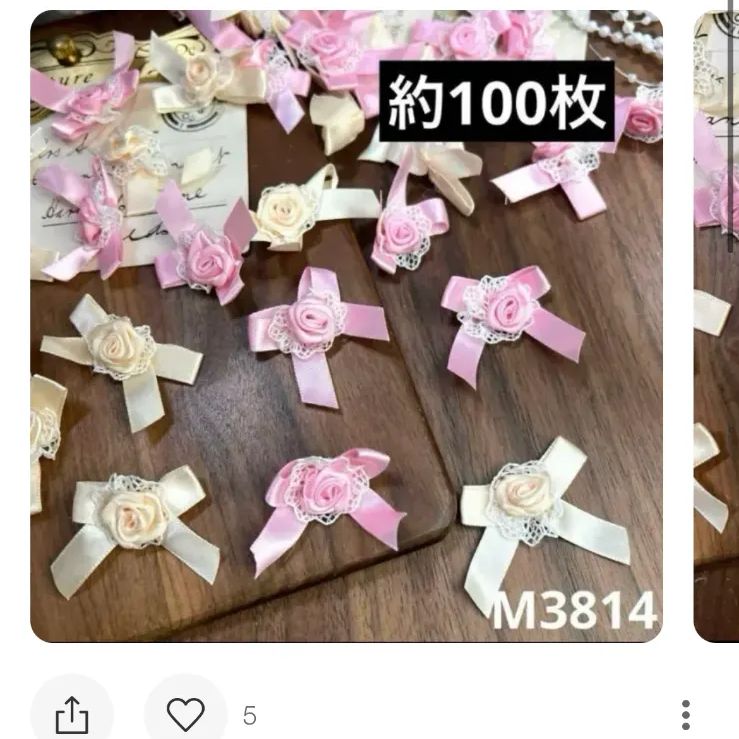Share this product listing

click(x=72, y=714)
